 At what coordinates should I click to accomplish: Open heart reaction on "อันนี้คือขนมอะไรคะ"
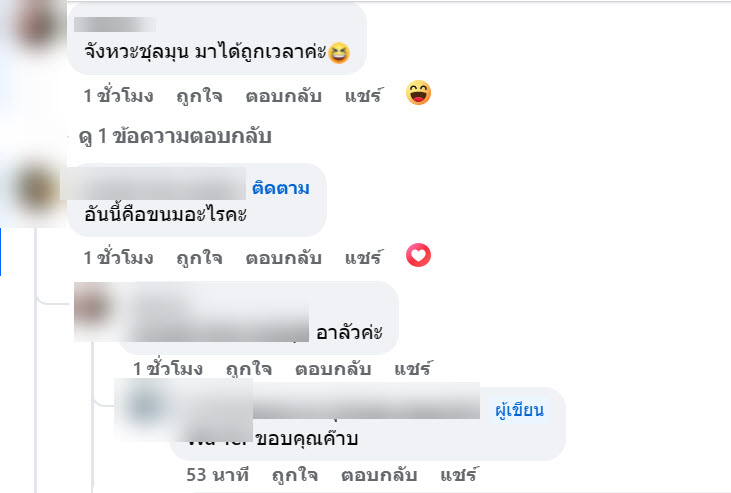pos(418,257)
